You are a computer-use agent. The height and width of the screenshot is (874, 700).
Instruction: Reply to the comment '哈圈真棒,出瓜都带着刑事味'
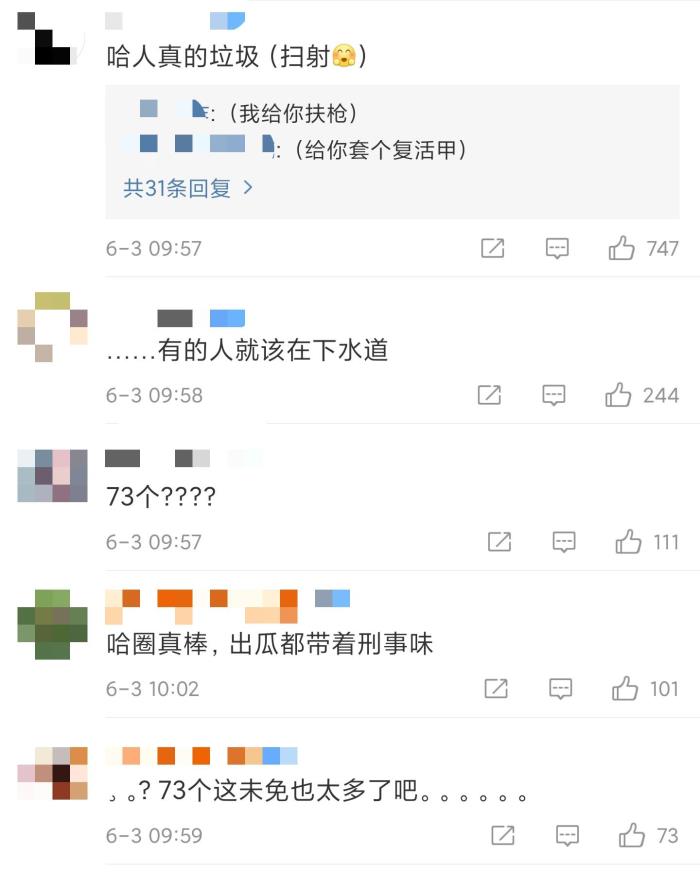tap(561, 689)
